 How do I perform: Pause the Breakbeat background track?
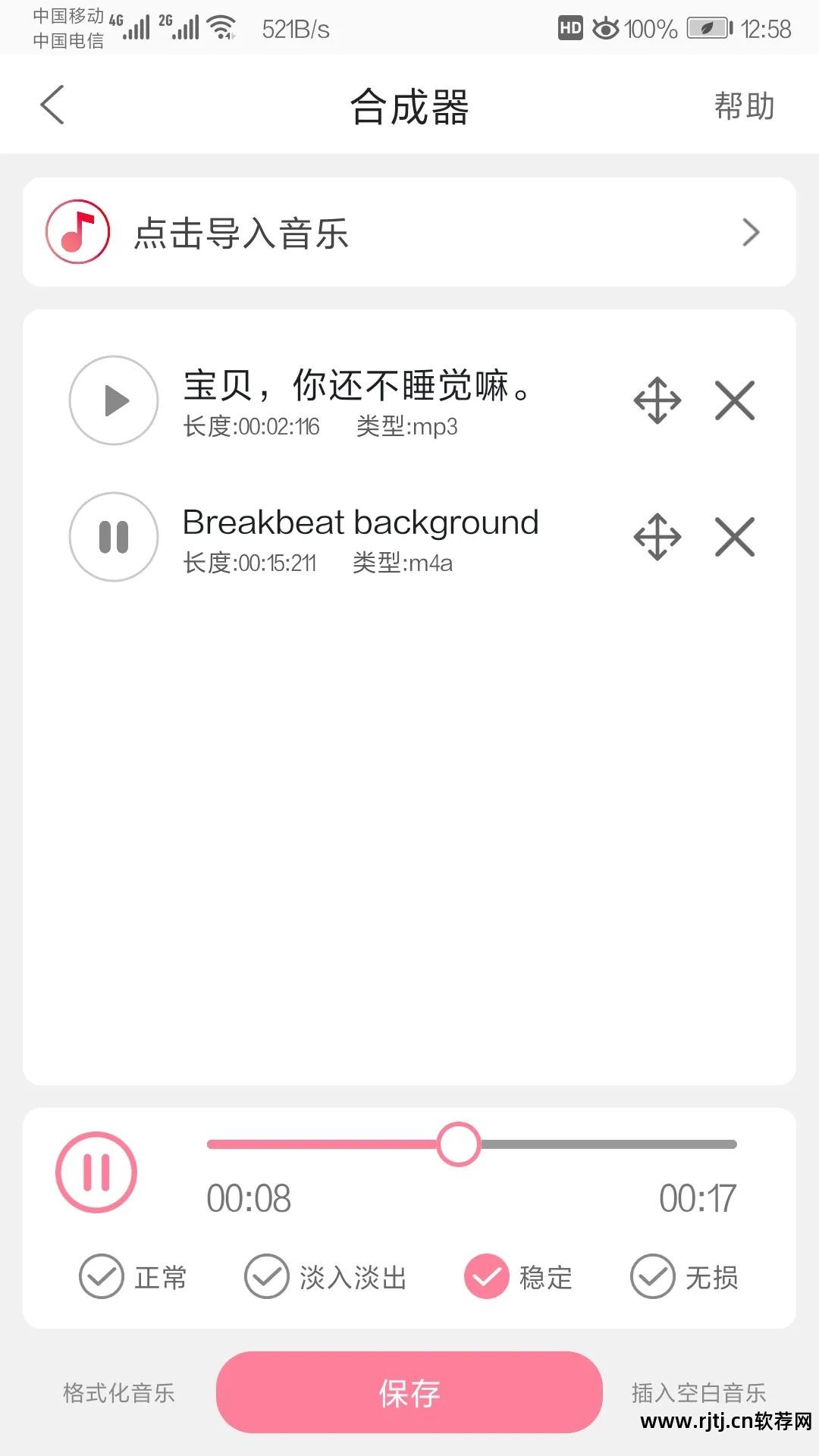point(112,536)
